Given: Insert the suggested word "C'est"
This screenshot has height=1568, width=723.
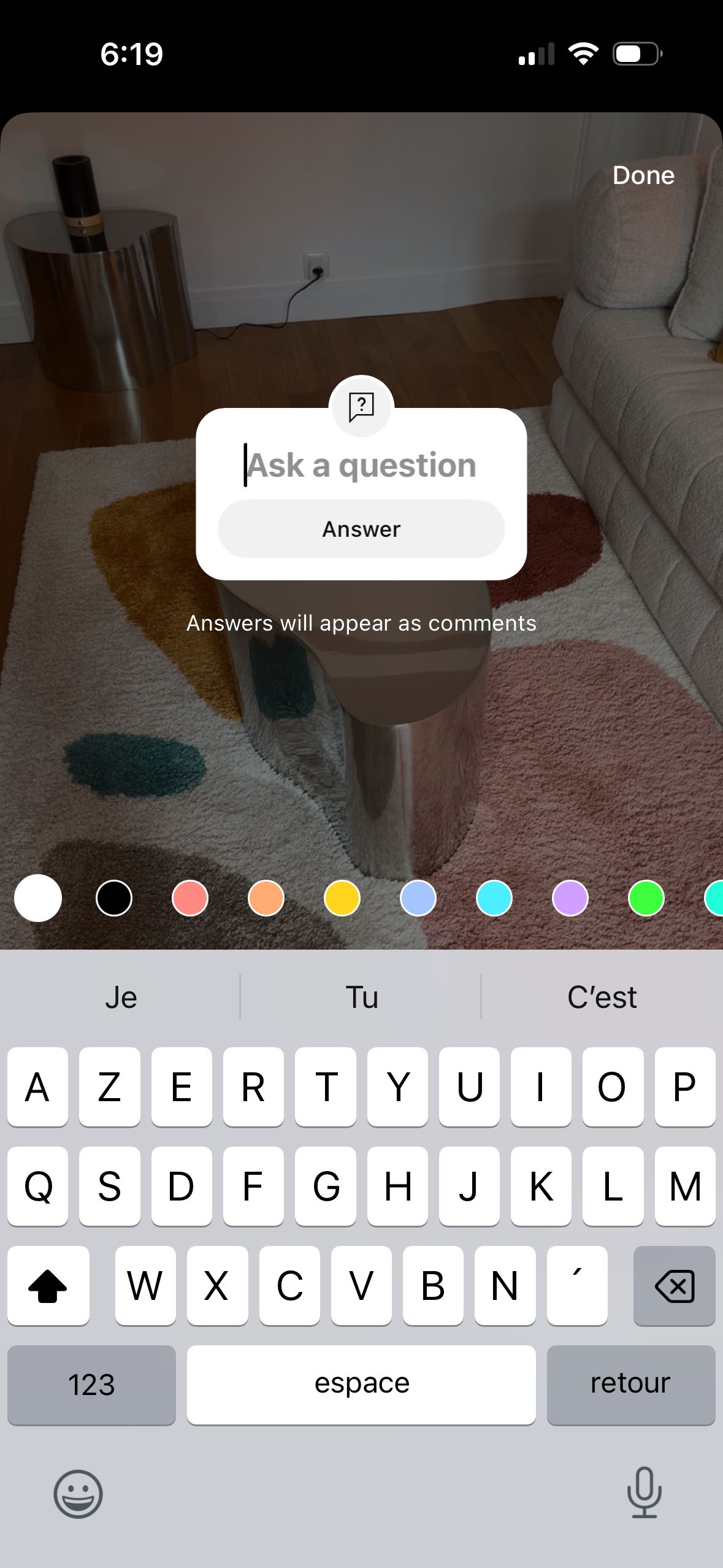Looking at the screenshot, I should point(602,997).
